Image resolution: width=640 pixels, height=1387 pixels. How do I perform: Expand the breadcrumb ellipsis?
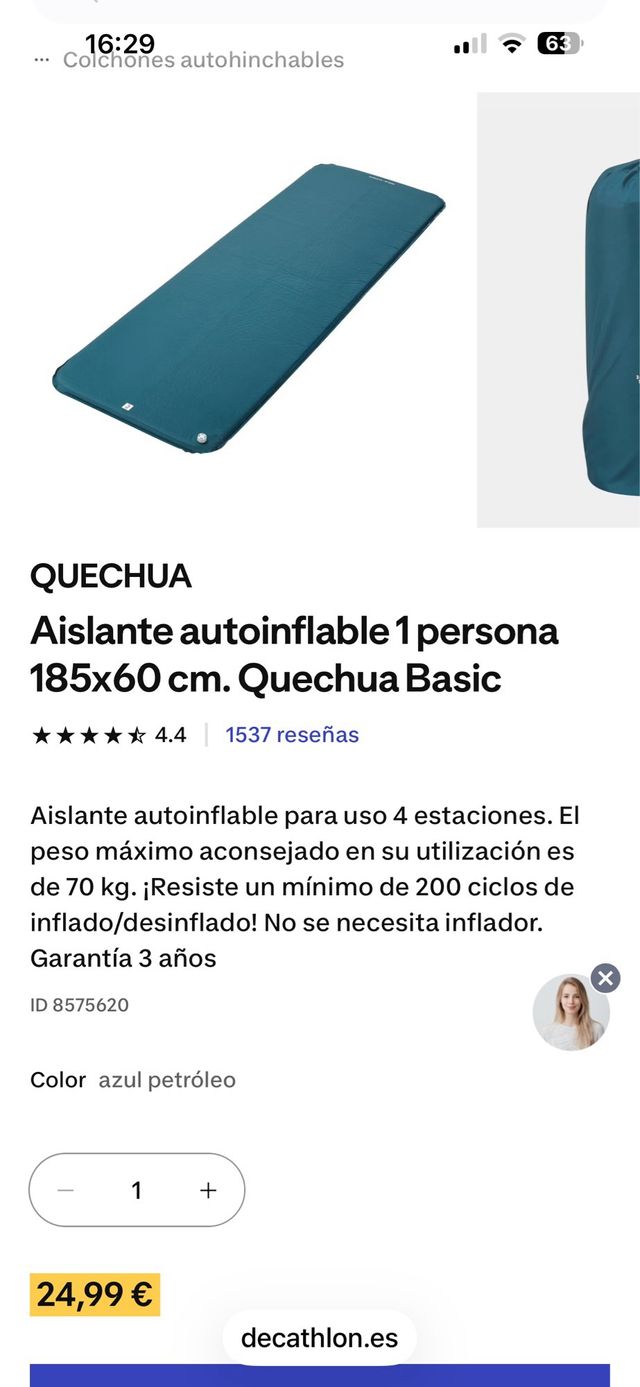coord(41,60)
